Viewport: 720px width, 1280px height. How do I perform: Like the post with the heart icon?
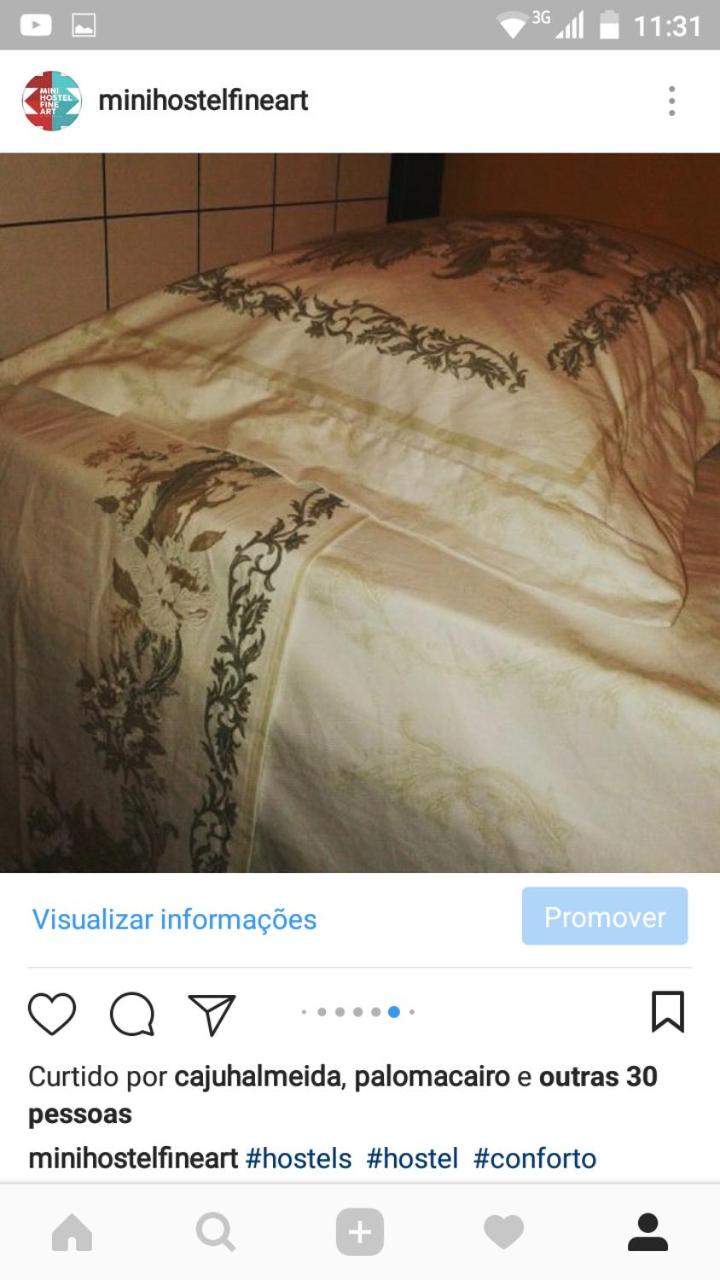coord(52,1013)
